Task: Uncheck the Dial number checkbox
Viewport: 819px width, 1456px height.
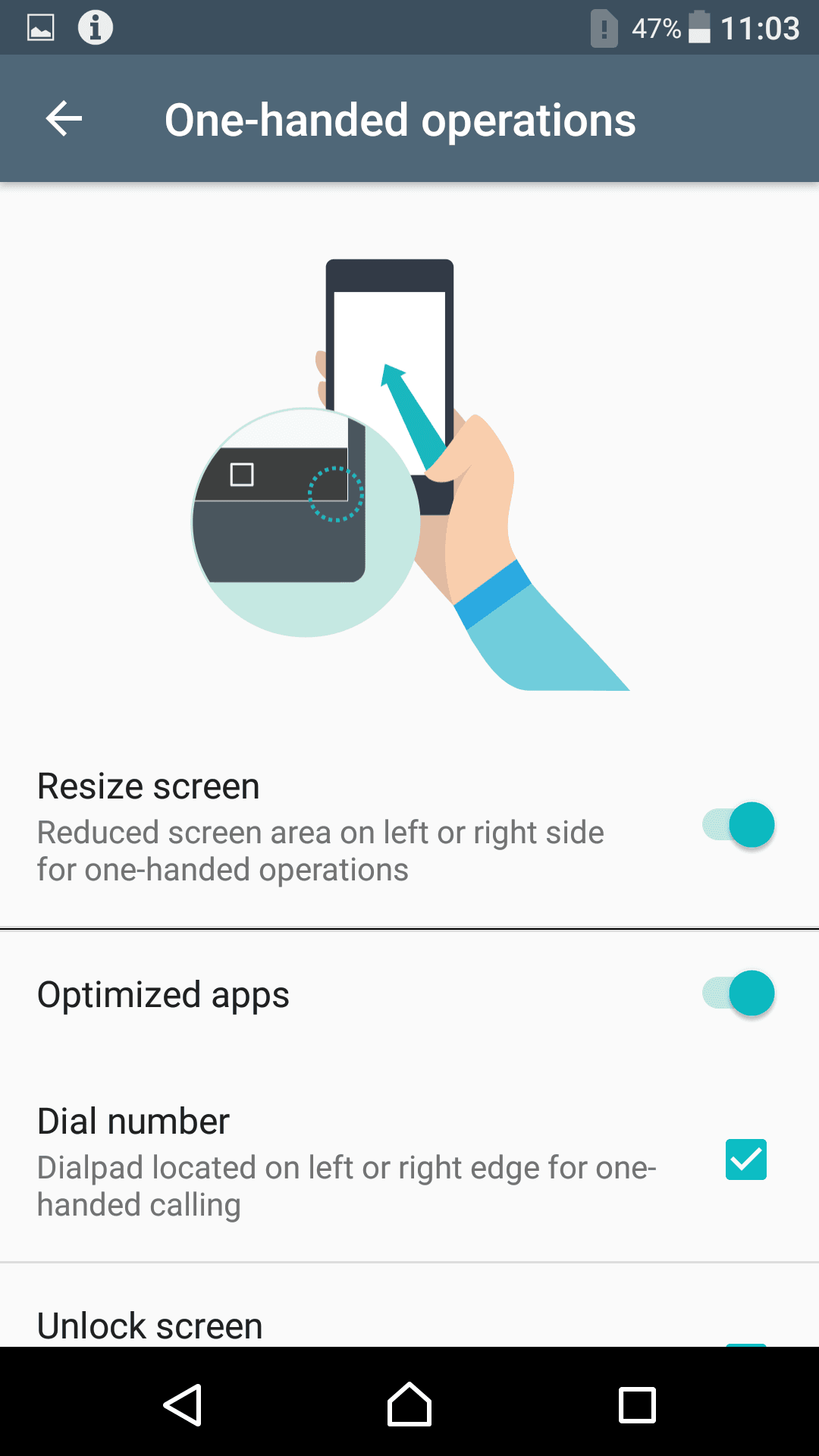Action: (x=745, y=1159)
